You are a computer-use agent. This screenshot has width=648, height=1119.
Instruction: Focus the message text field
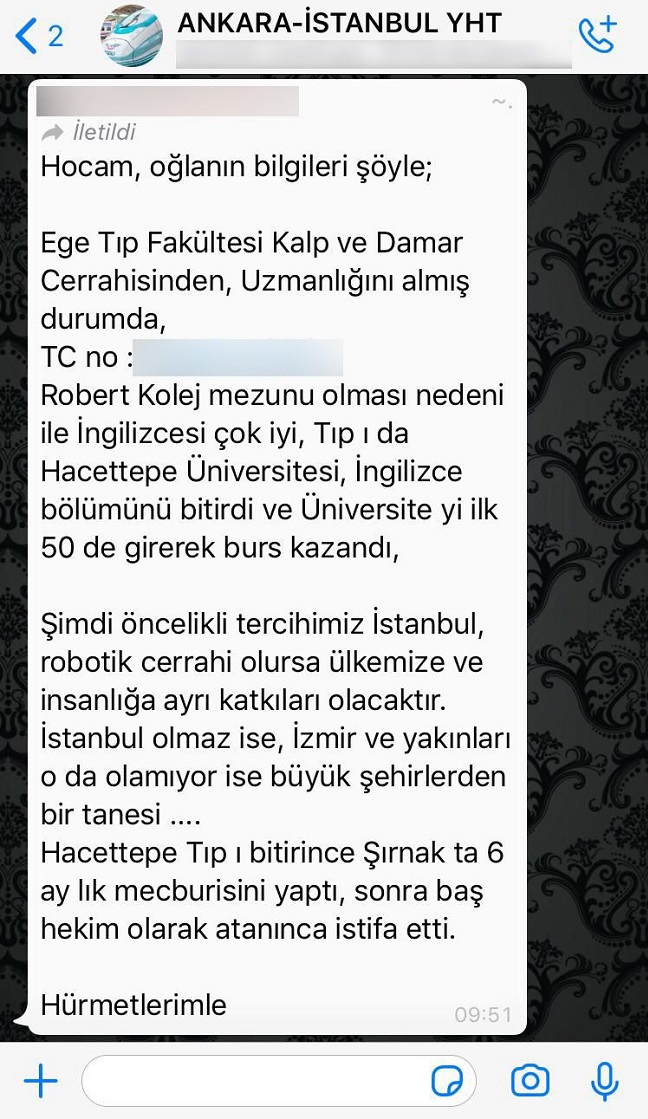coord(250,1080)
